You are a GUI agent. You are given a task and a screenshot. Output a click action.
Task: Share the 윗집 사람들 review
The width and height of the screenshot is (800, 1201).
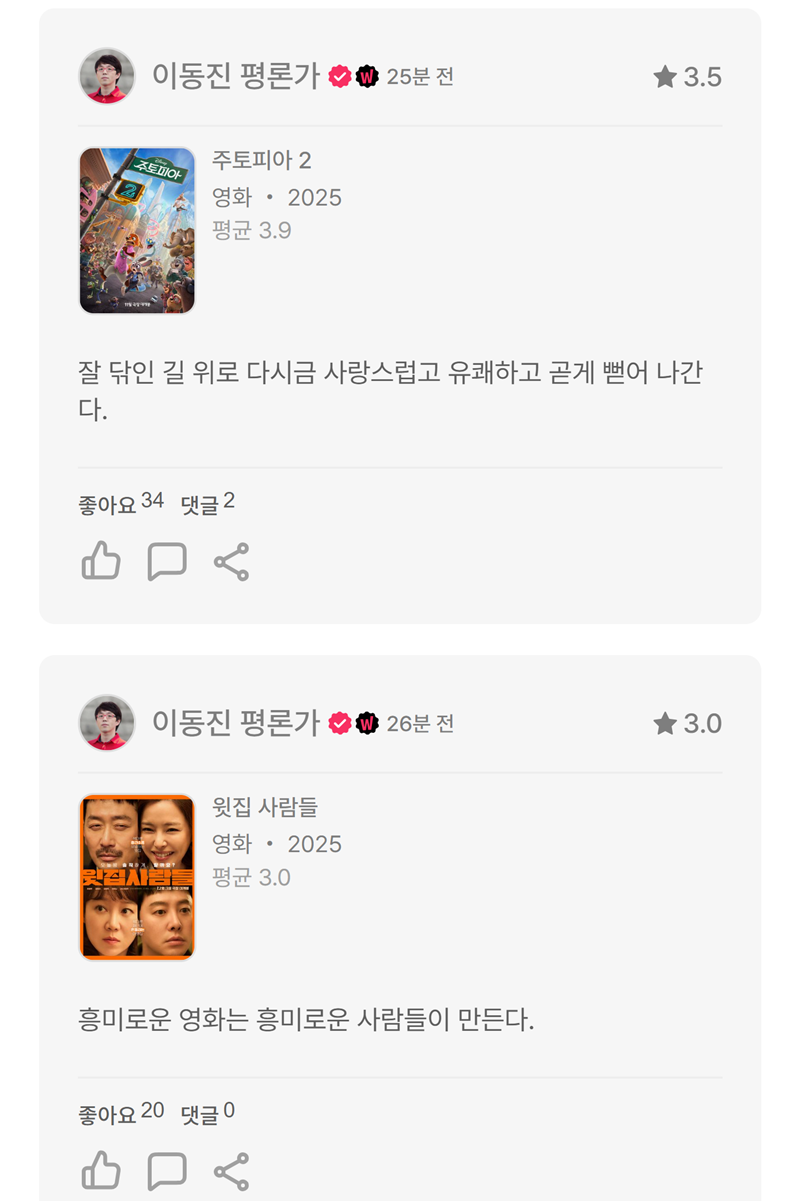[231, 1171]
